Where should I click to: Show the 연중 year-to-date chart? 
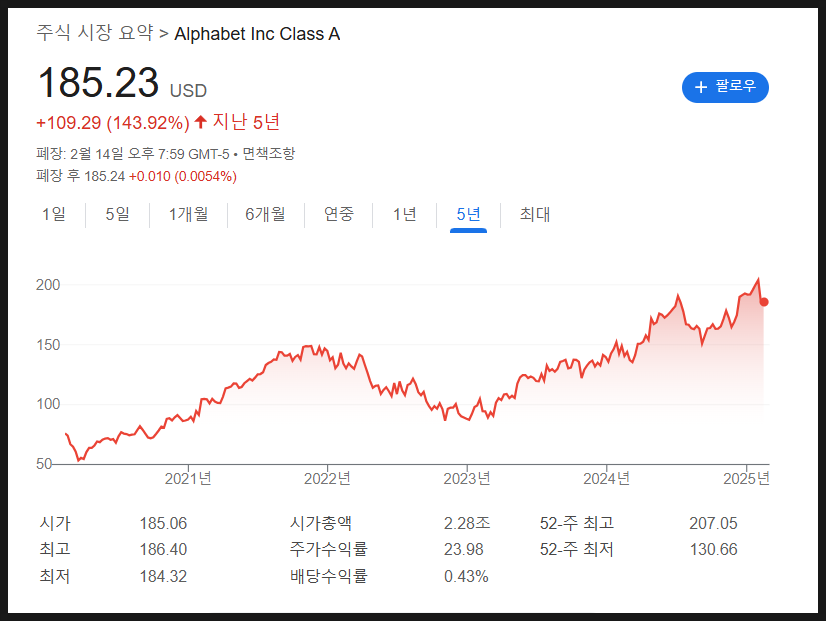339,214
